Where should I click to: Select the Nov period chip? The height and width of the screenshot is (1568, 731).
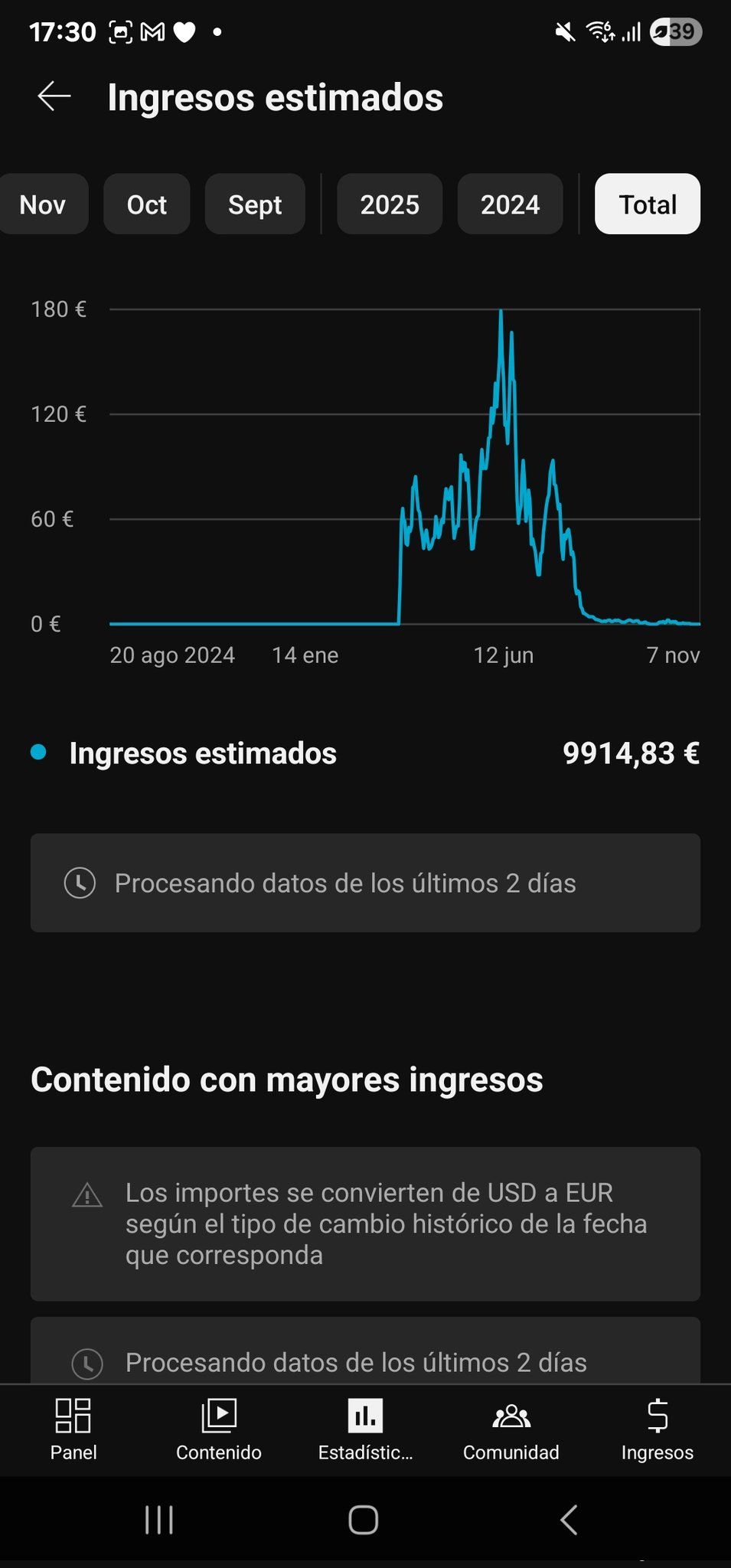click(x=43, y=204)
